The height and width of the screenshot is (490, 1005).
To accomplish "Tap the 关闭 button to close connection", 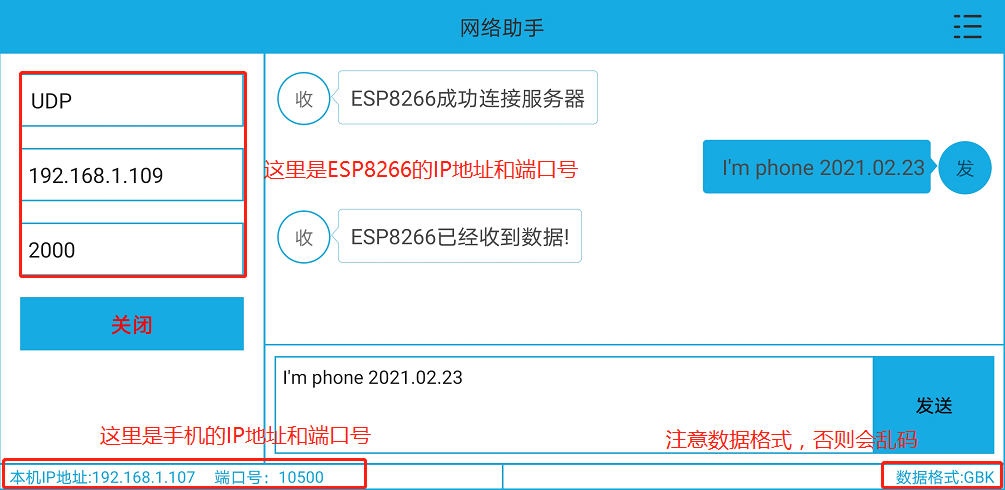I will click(x=132, y=324).
